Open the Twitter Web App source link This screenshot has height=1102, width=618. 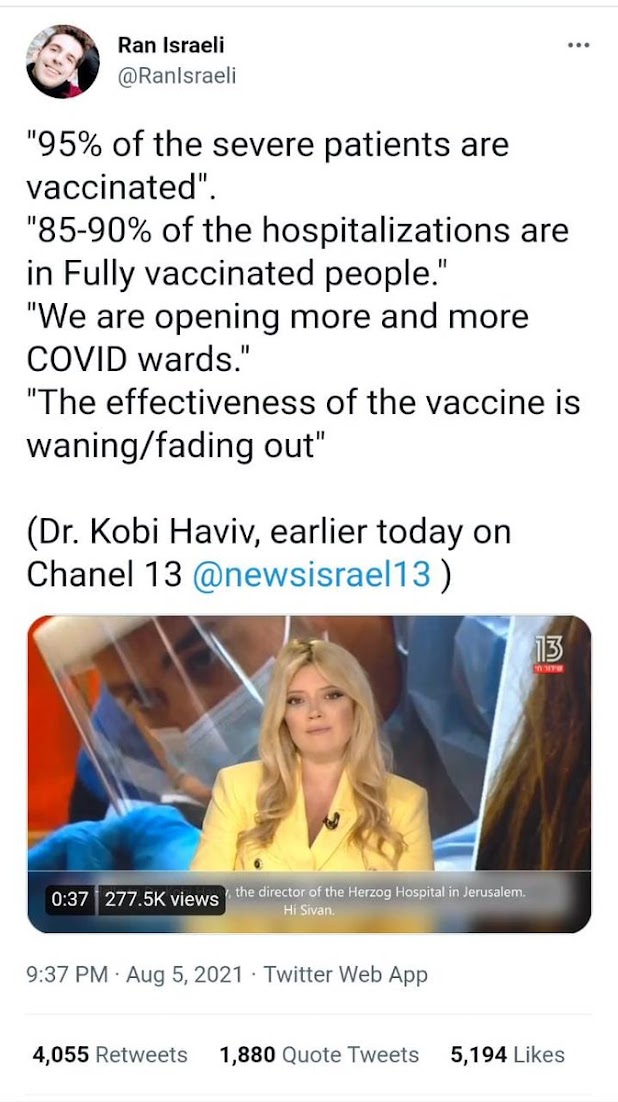[x=345, y=975]
